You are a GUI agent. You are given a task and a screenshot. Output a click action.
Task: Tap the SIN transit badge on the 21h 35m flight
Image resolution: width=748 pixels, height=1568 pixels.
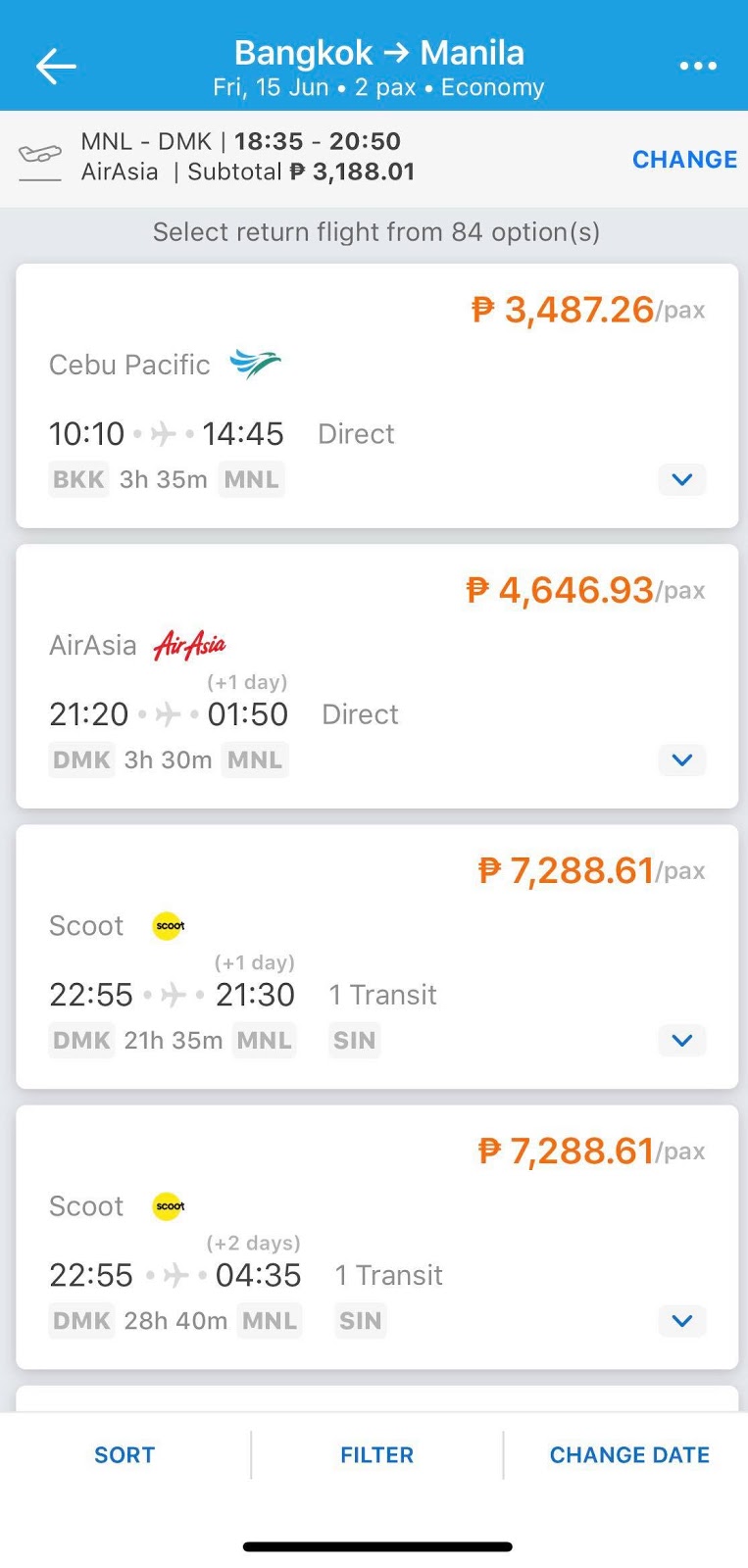(x=353, y=1040)
